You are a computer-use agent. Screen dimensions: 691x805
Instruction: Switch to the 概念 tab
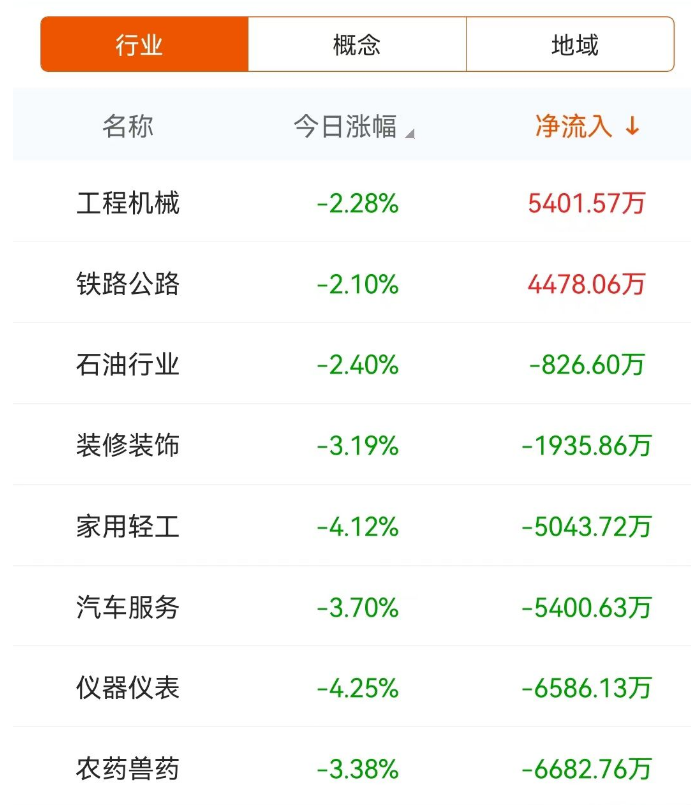[x=357, y=45]
